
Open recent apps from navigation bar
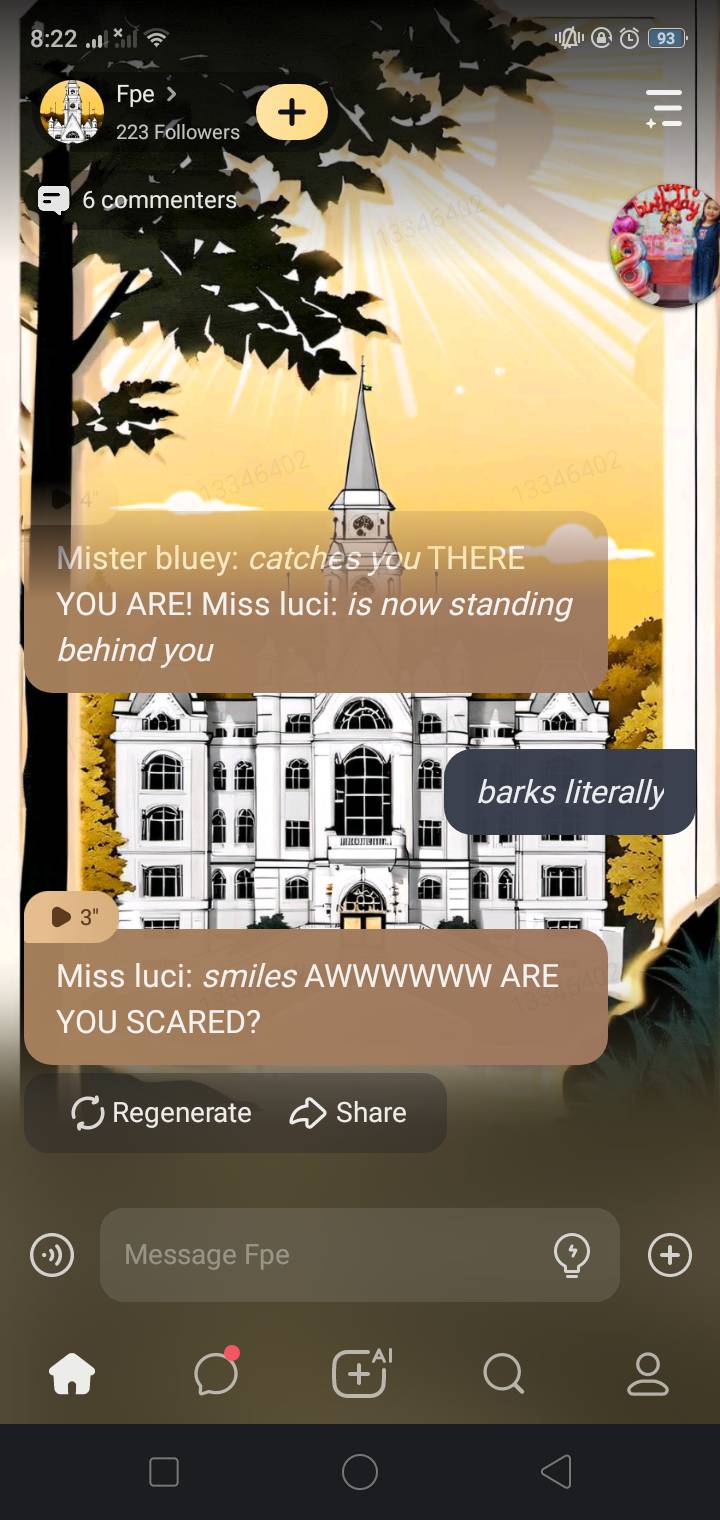click(x=163, y=1472)
